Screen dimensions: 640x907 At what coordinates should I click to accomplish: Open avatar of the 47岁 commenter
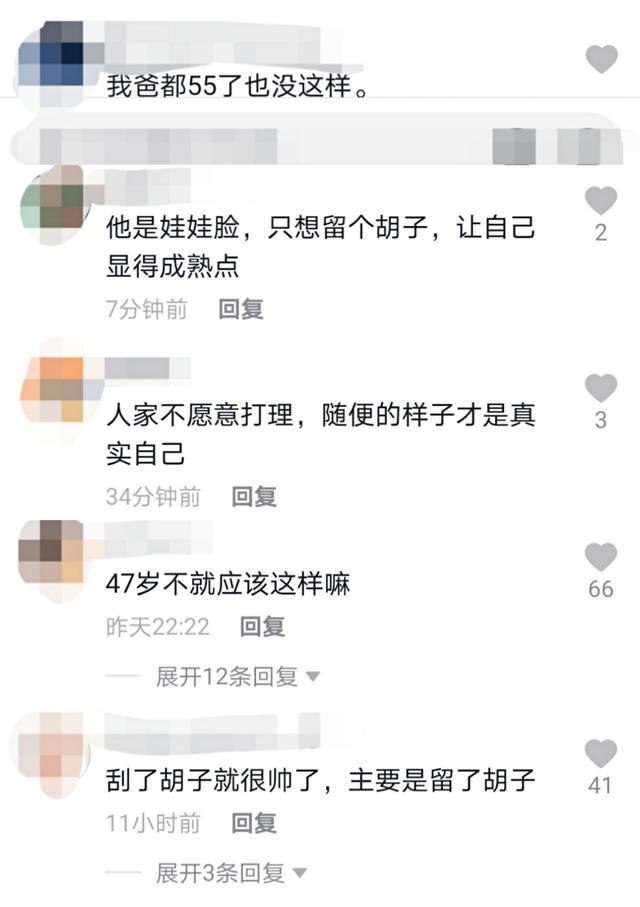(x=52, y=551)
